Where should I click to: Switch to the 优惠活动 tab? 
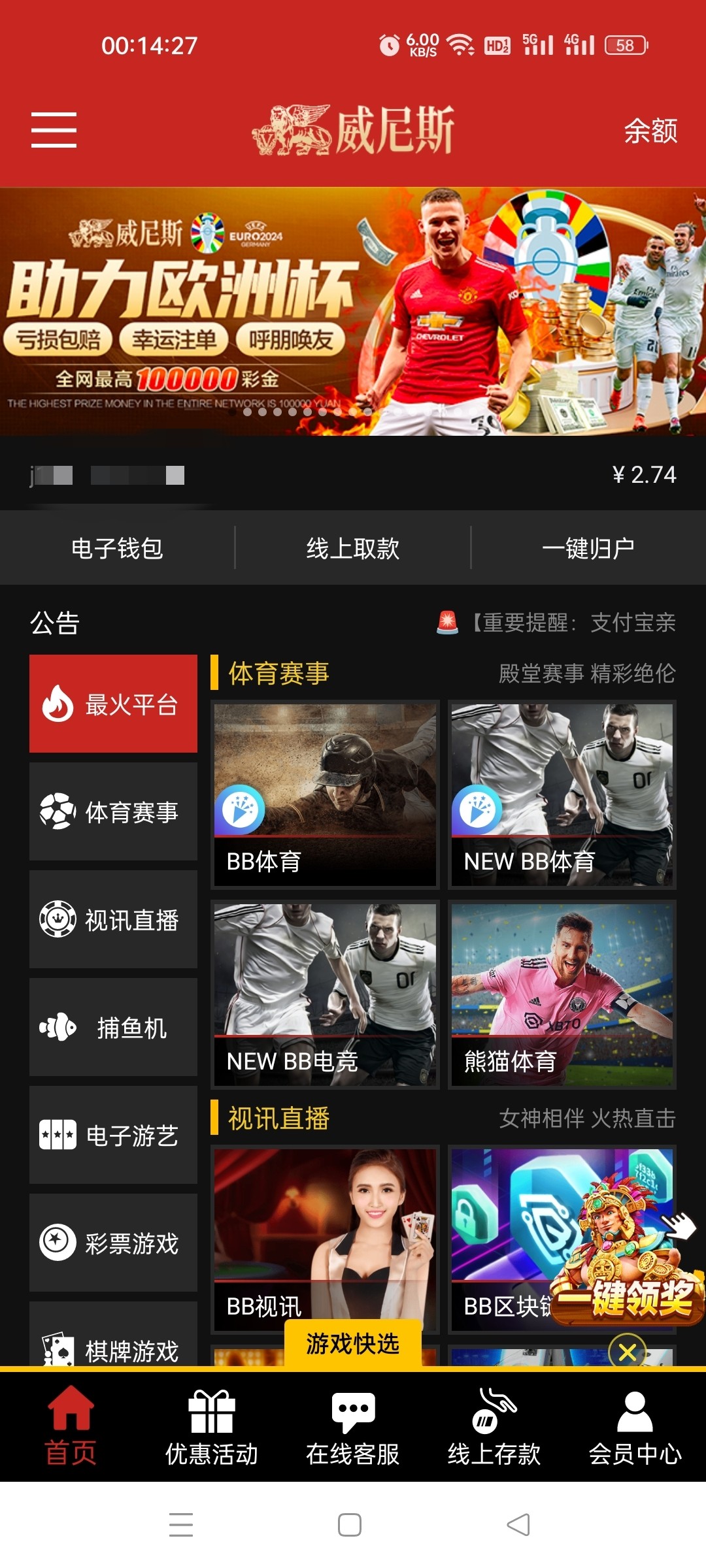[x=211, y=1428]
